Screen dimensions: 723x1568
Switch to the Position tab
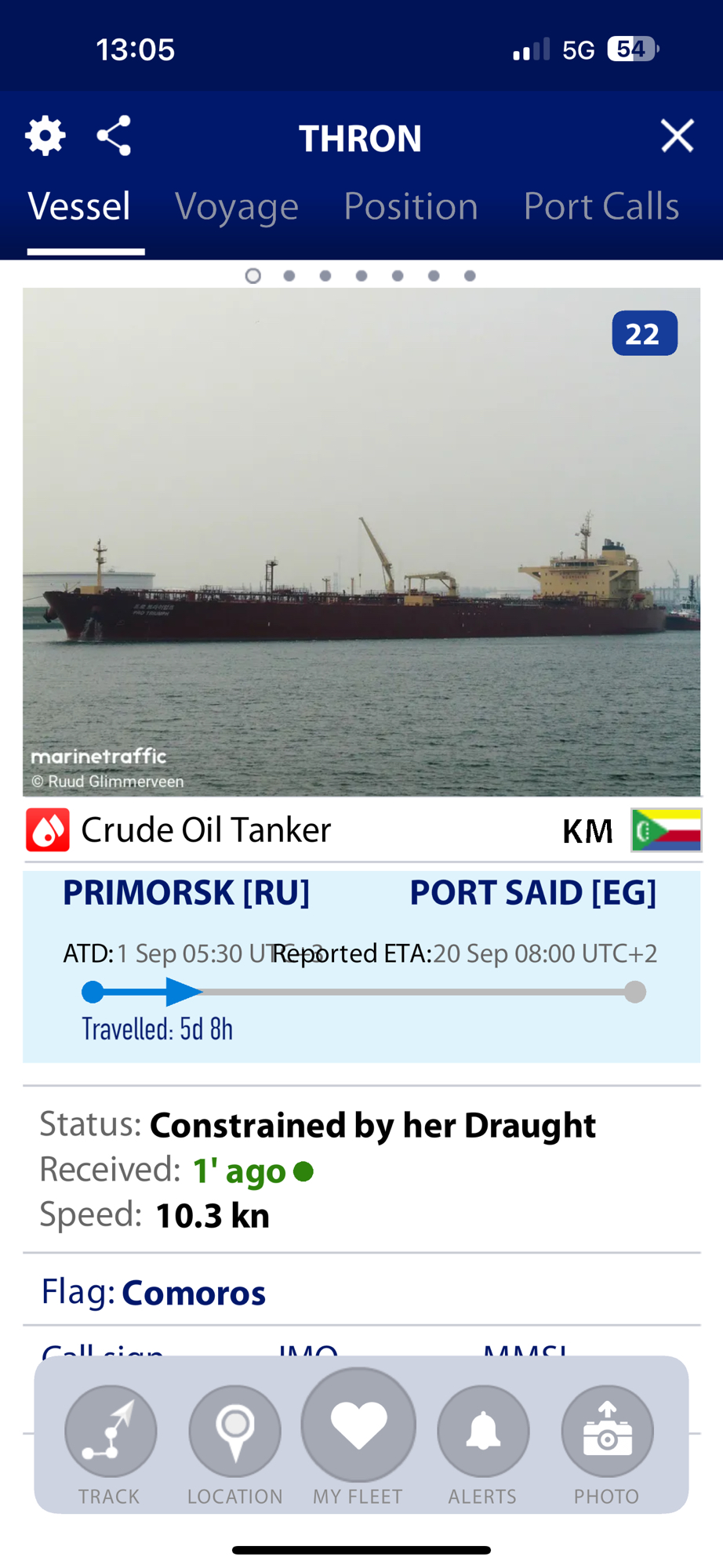point(411,207)
